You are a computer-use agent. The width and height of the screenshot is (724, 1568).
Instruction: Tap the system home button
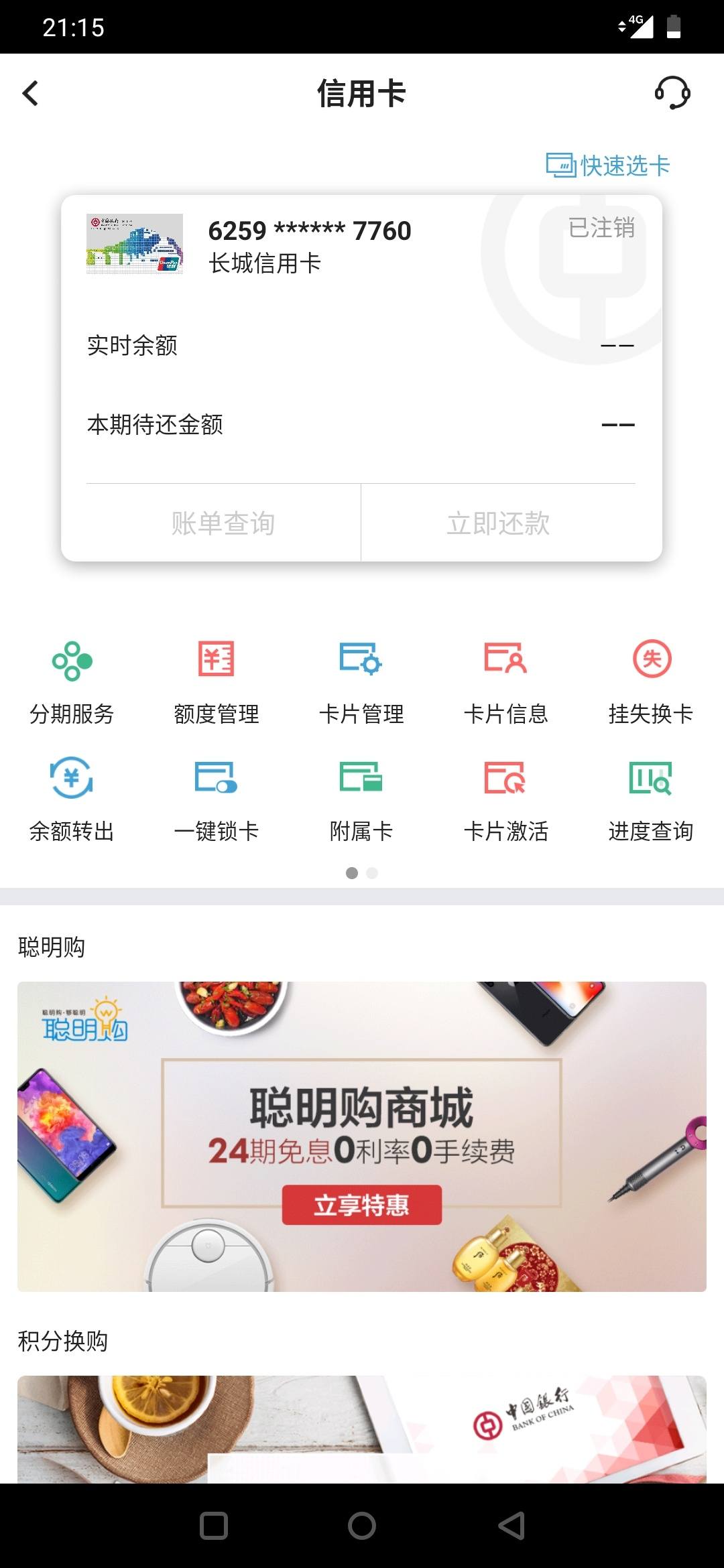coord(362,1526)
